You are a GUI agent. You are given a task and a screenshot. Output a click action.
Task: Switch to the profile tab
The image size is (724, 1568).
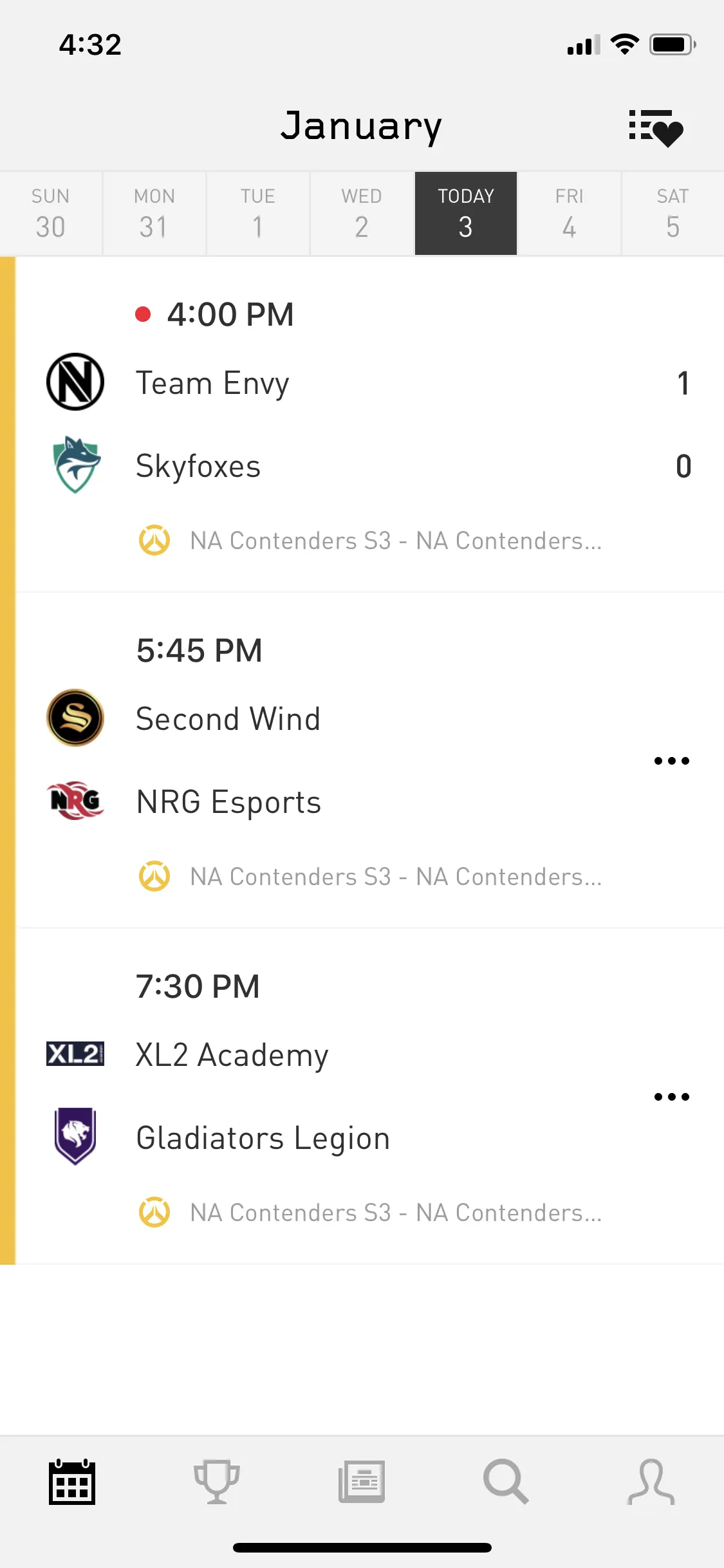(651, 1482)
